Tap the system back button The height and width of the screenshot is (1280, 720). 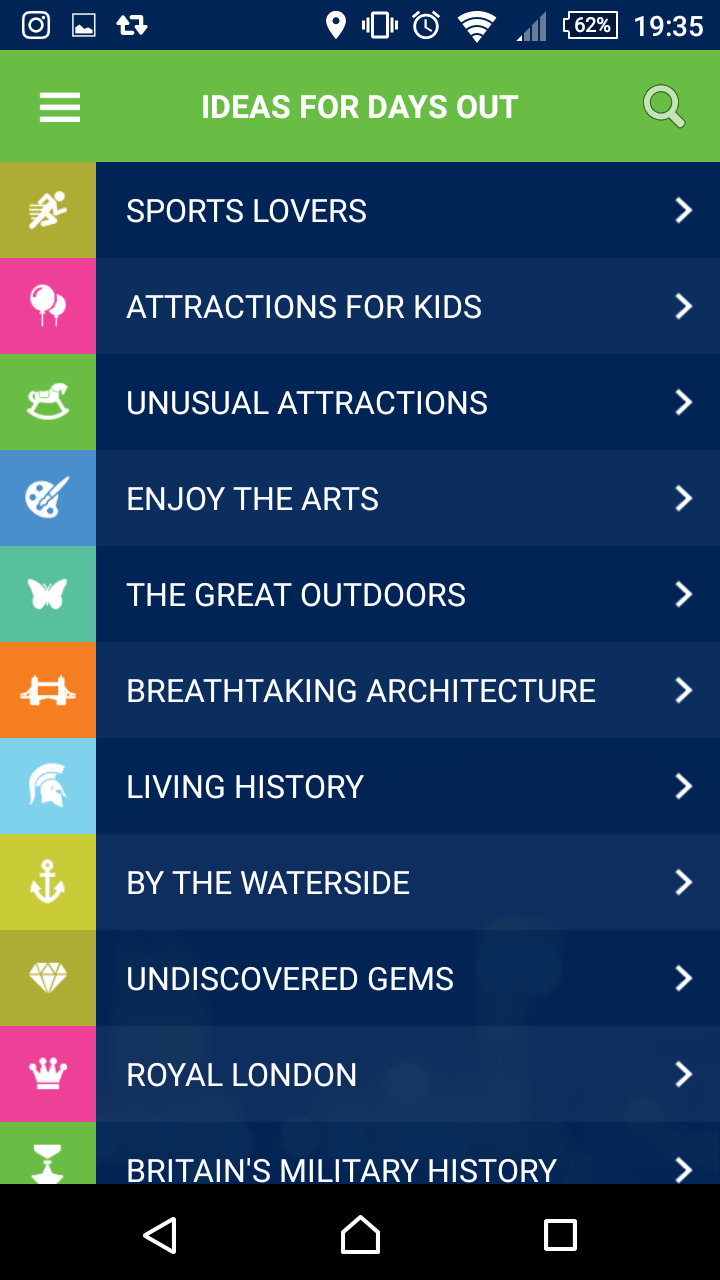coord(160,1235)
